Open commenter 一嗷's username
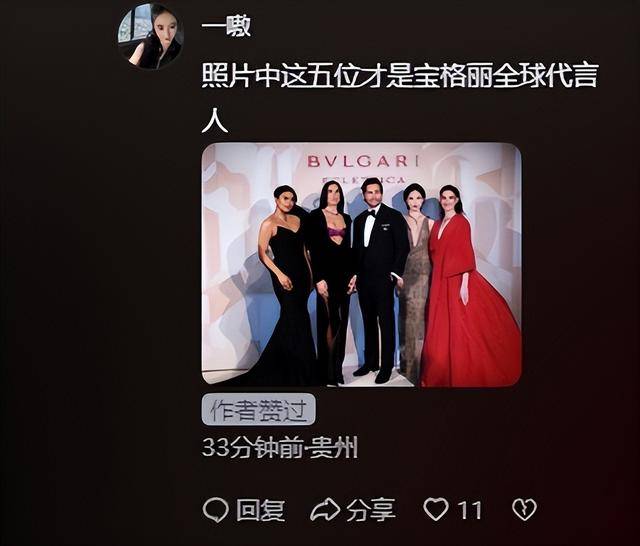The height and width of the screenshot is (546, 640). tap(226, 27)
